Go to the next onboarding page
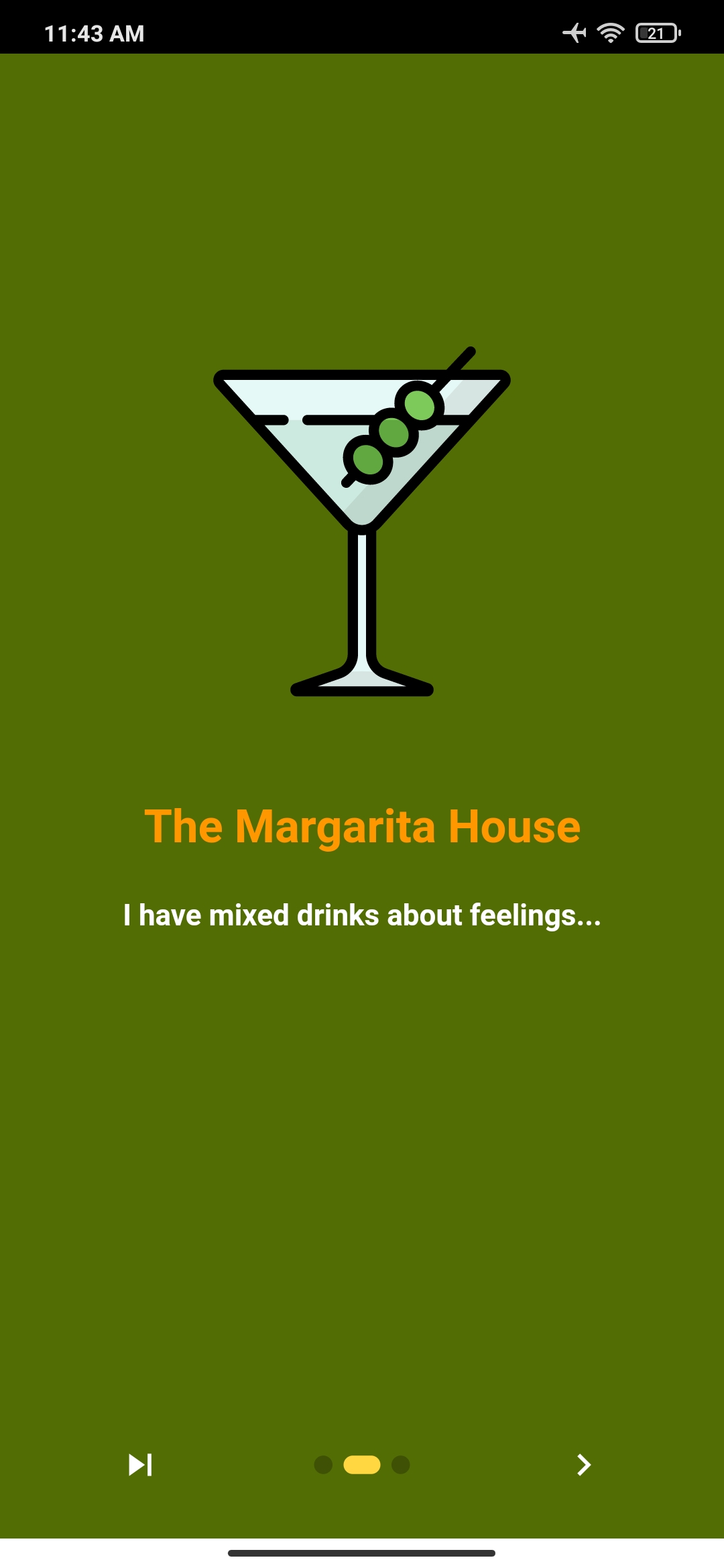The height and width of the screenshot is (1568, 724). [584, 1465]
